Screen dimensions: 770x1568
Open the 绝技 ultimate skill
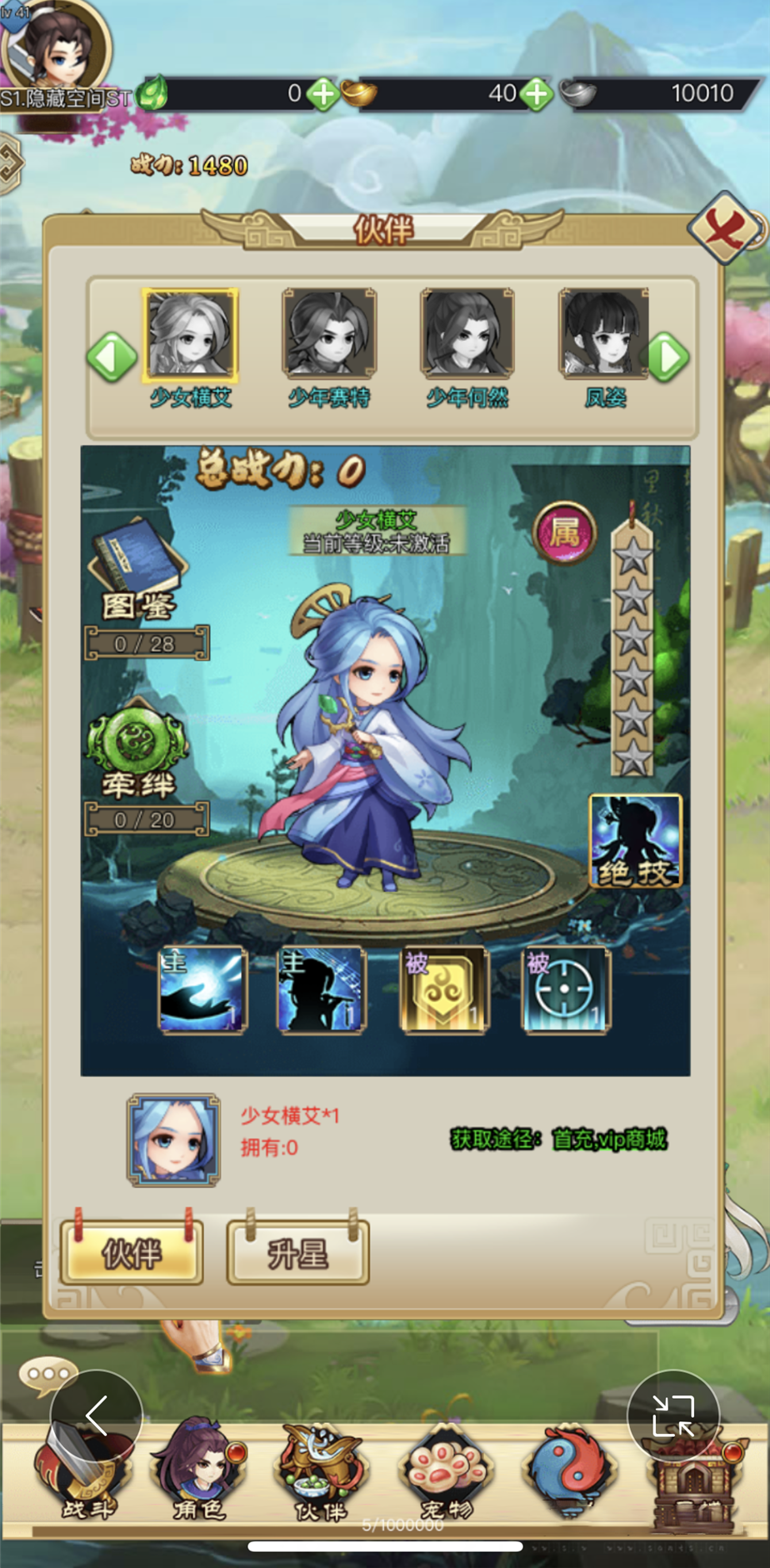coord(636,842)
